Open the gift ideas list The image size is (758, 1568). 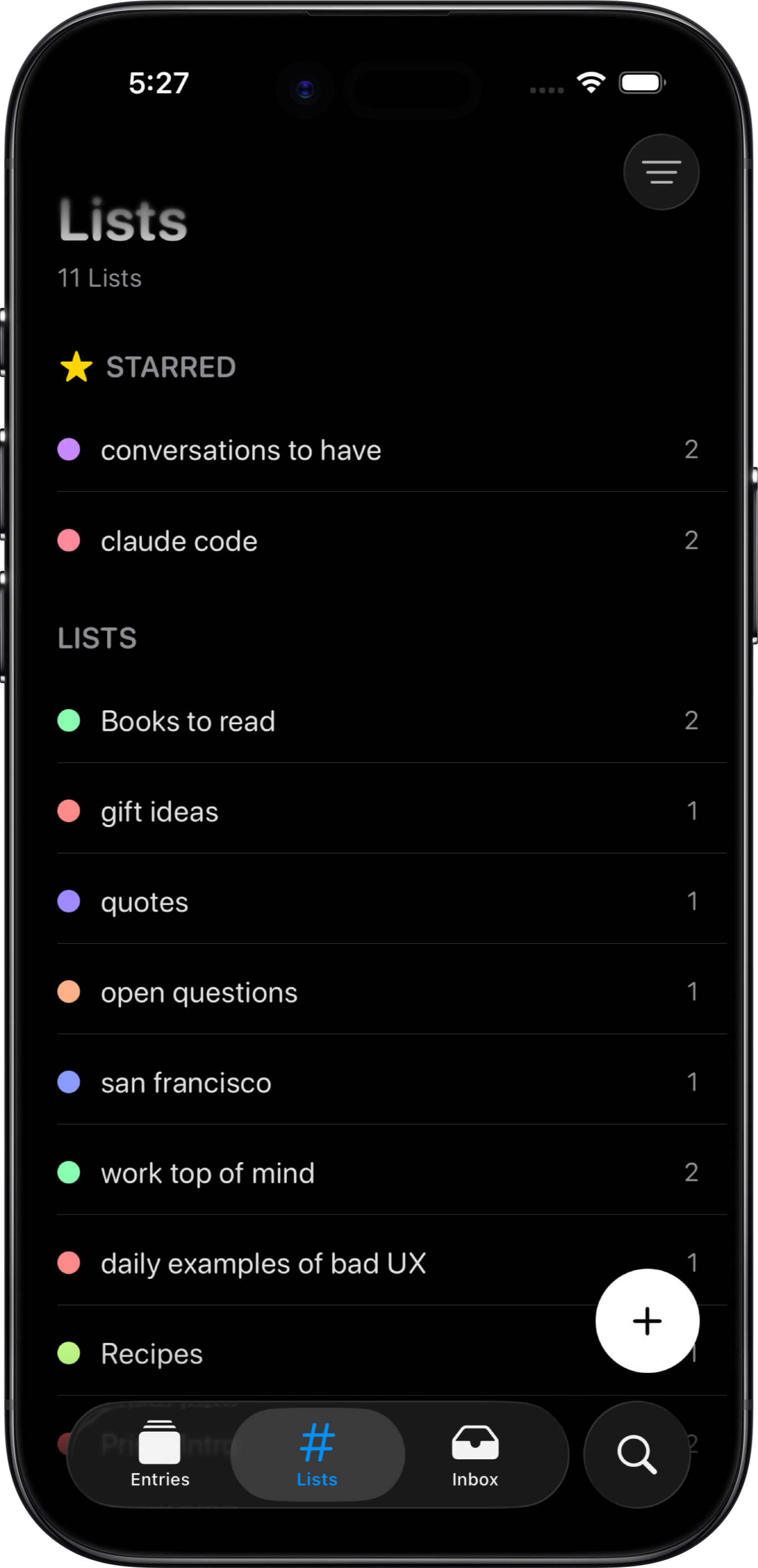pyautogui.click(x=160, y=811)
